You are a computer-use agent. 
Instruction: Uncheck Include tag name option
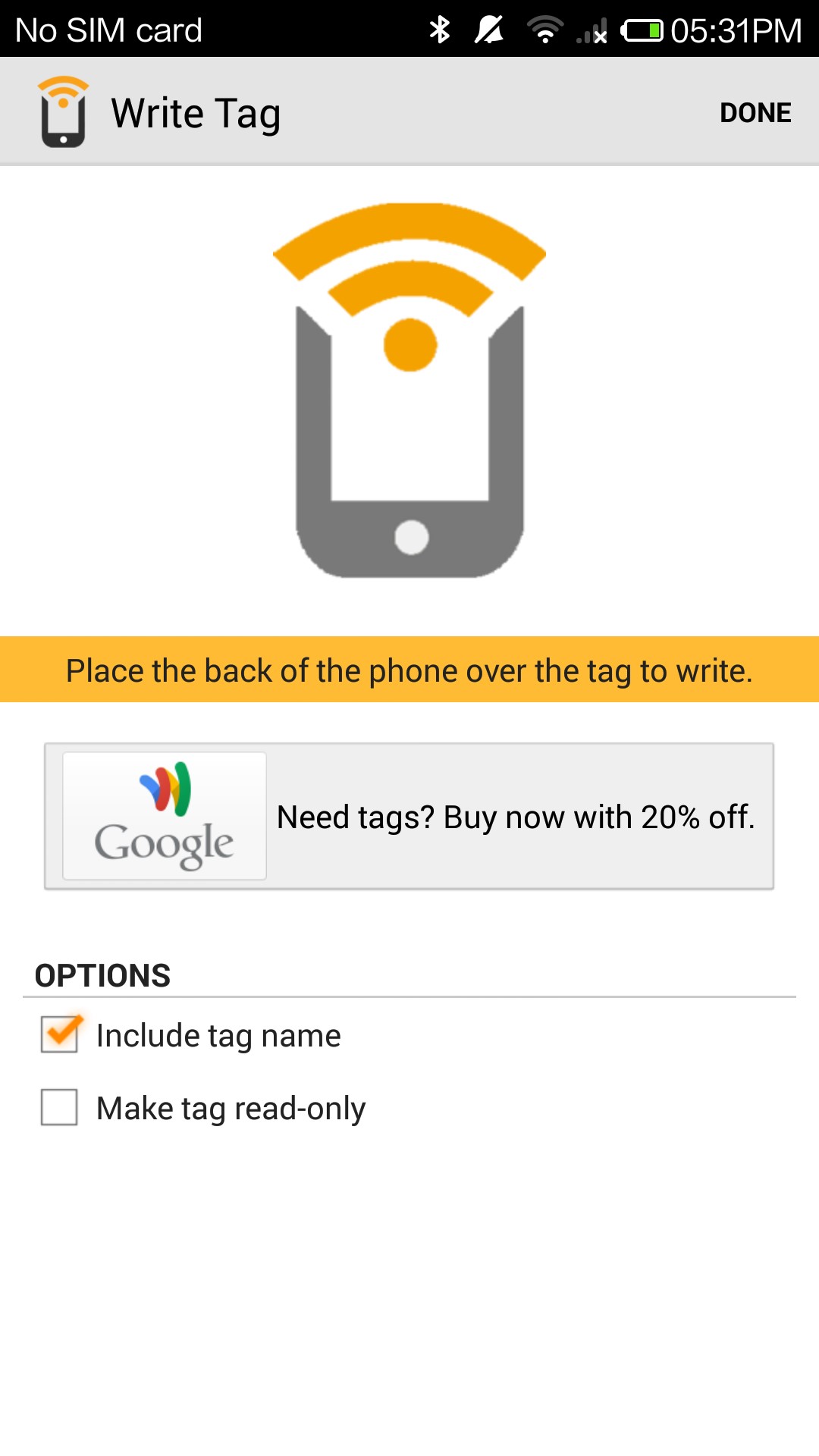tap(60, 1034)
